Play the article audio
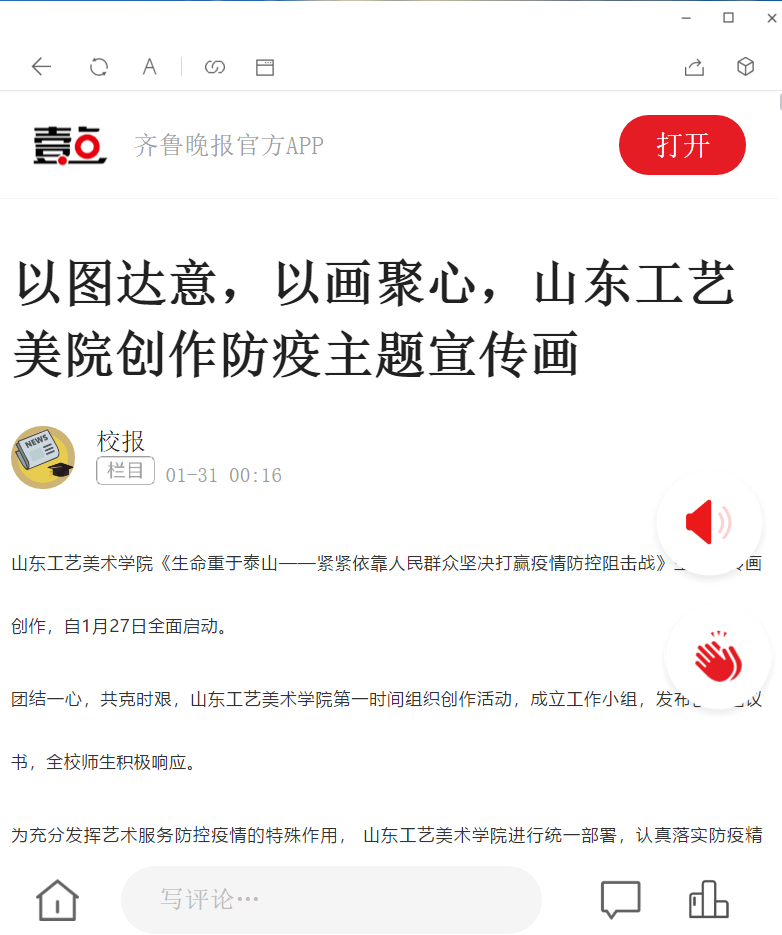The height and width of the screenshot is (935, 782). (709, 523)
